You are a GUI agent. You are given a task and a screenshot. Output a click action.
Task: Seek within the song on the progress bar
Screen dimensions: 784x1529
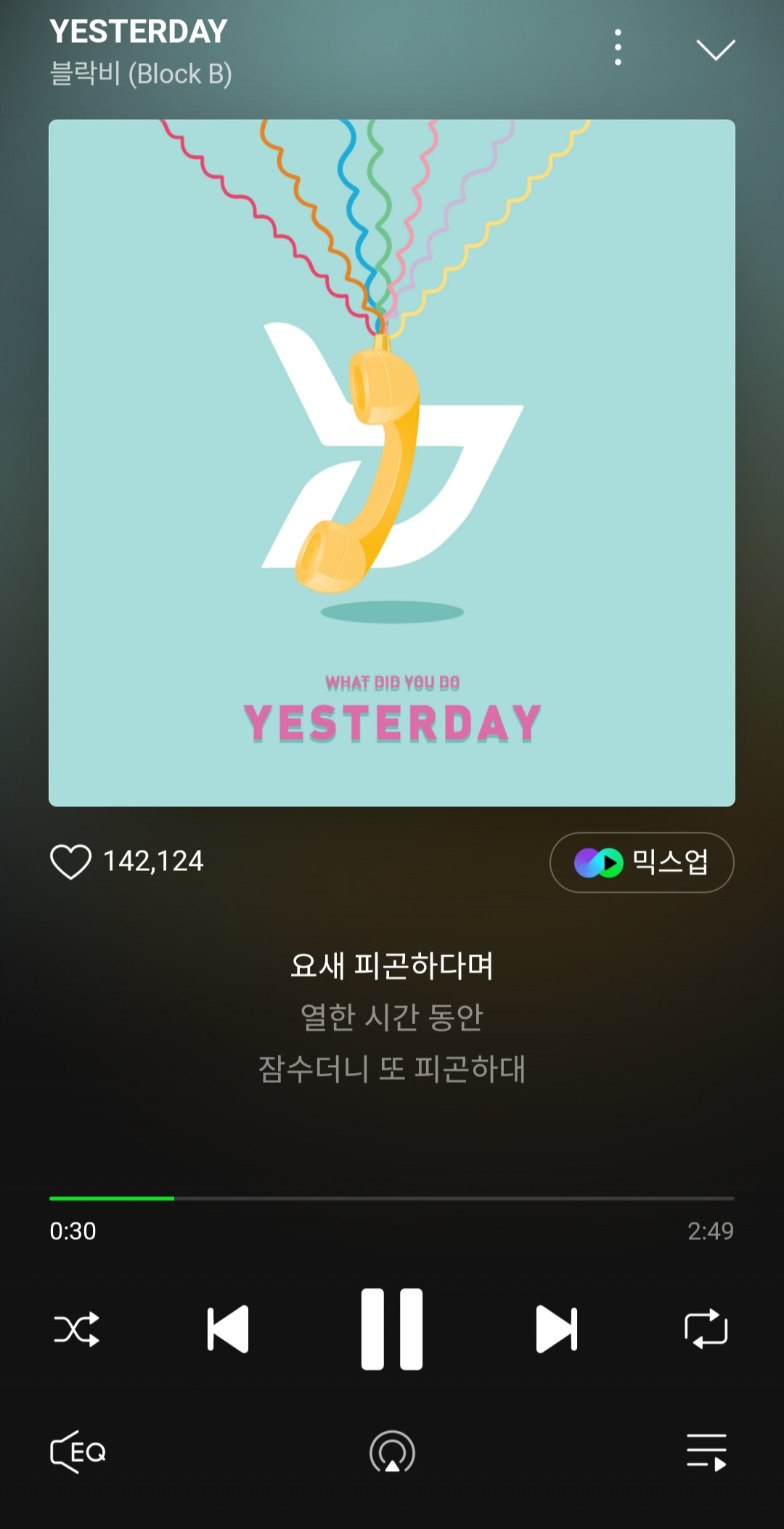coord(392,1198)
